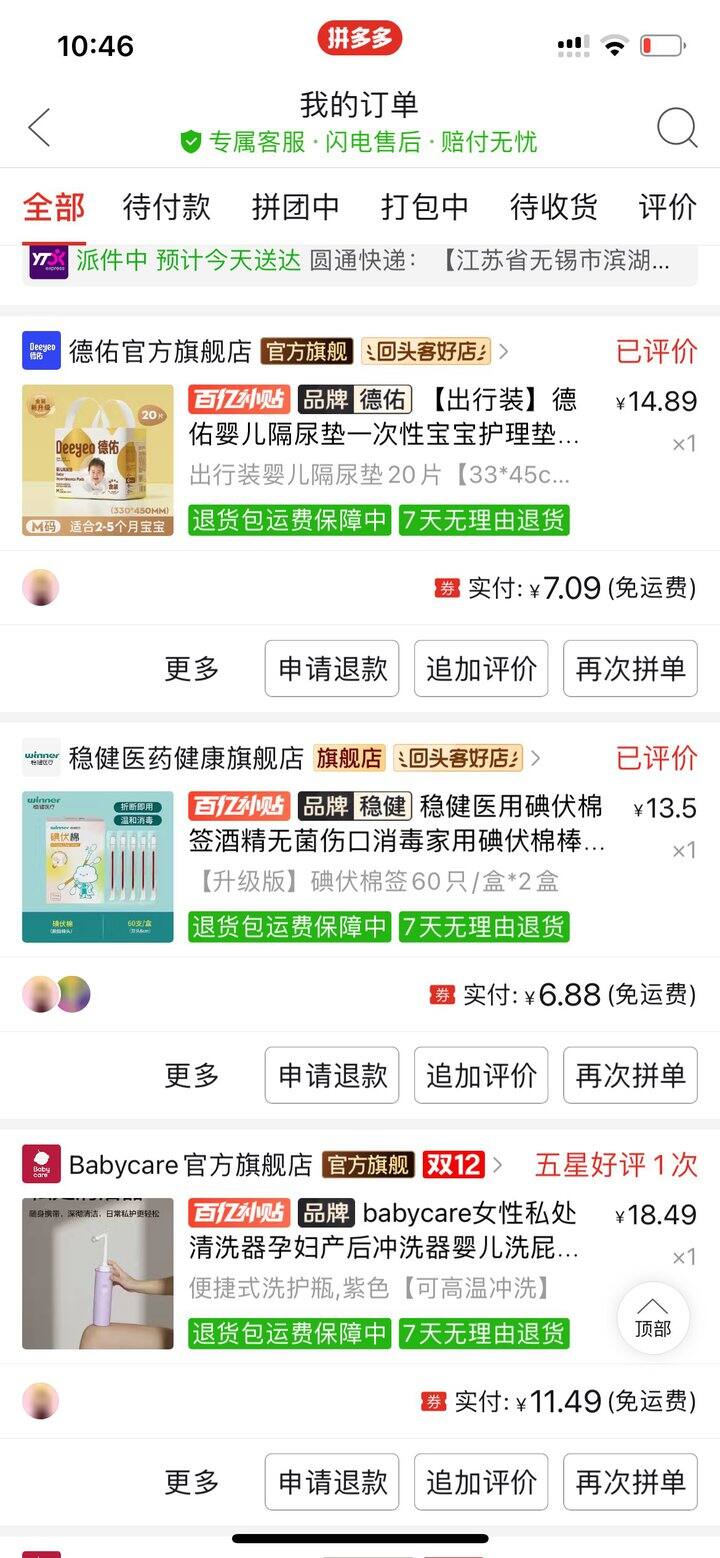Image resolution: width=720 pixels, height=1558 pixels.
Task: Switch to the 待付款 tab
Action: click(166, 207)
